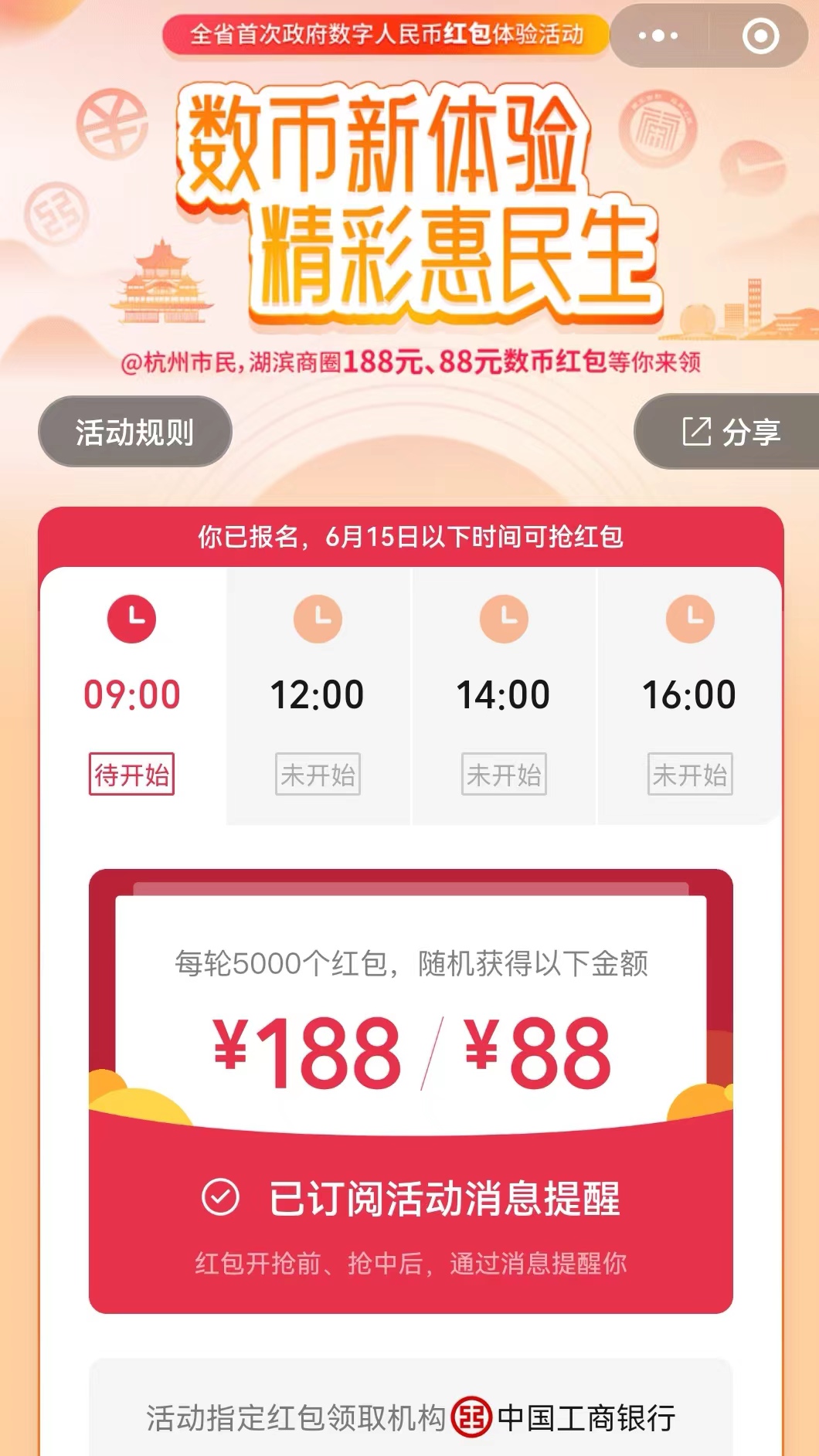The height and width of the screenshot is (1456, 819).
Task: Switch to the 12:00 time slot
Action: coord(318,694)
